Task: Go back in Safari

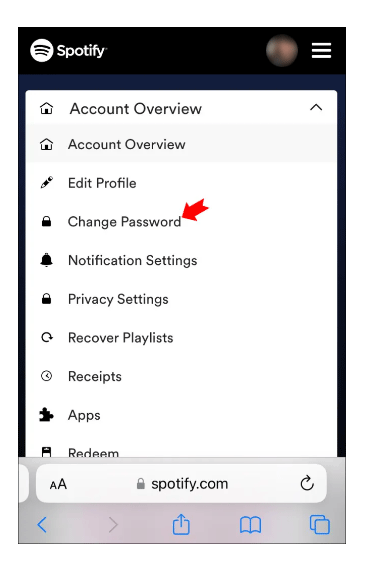Action: coord(42,525)
